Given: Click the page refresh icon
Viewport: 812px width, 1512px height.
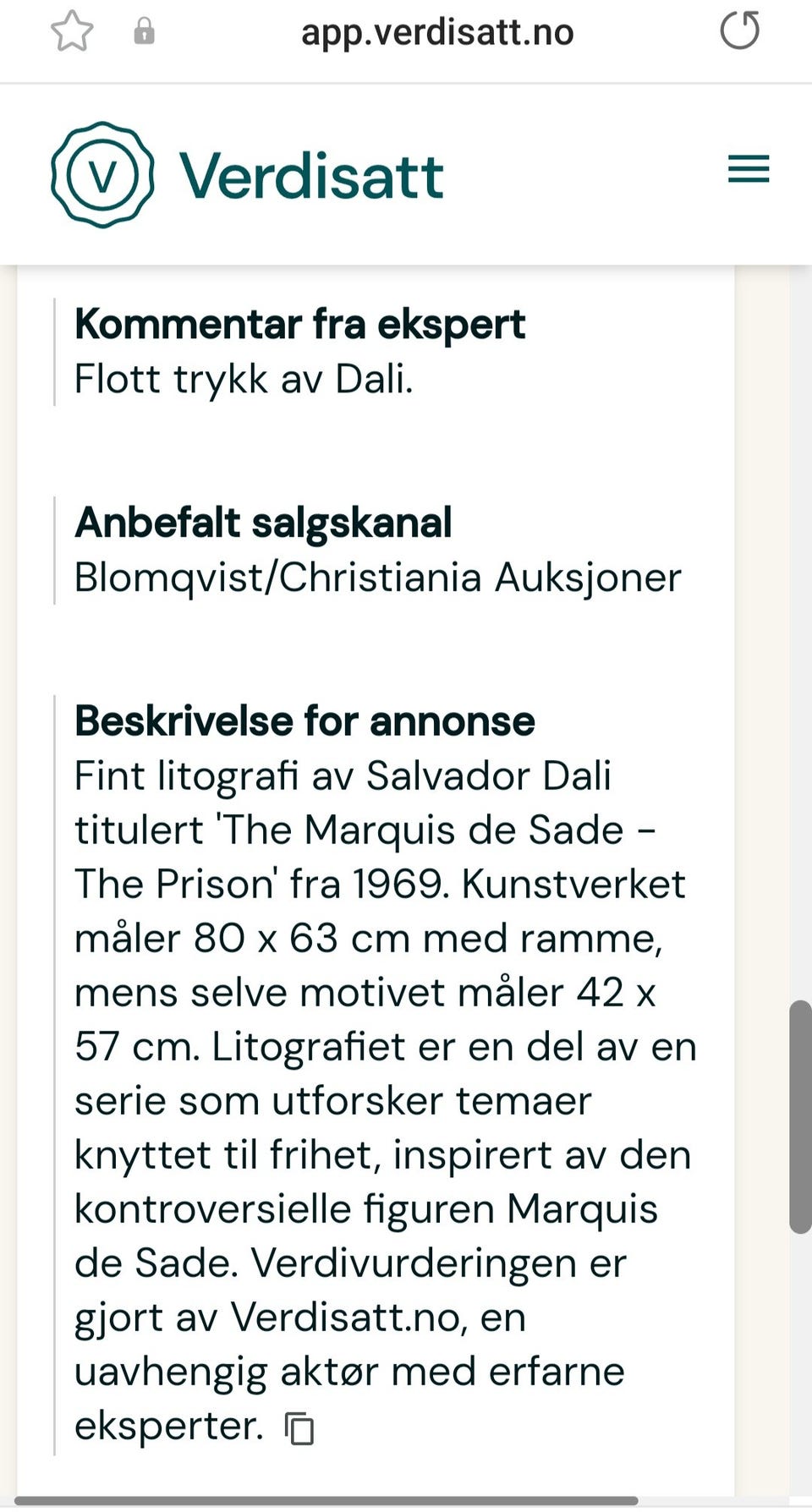Looking at the screenshot, I should 739,32.
